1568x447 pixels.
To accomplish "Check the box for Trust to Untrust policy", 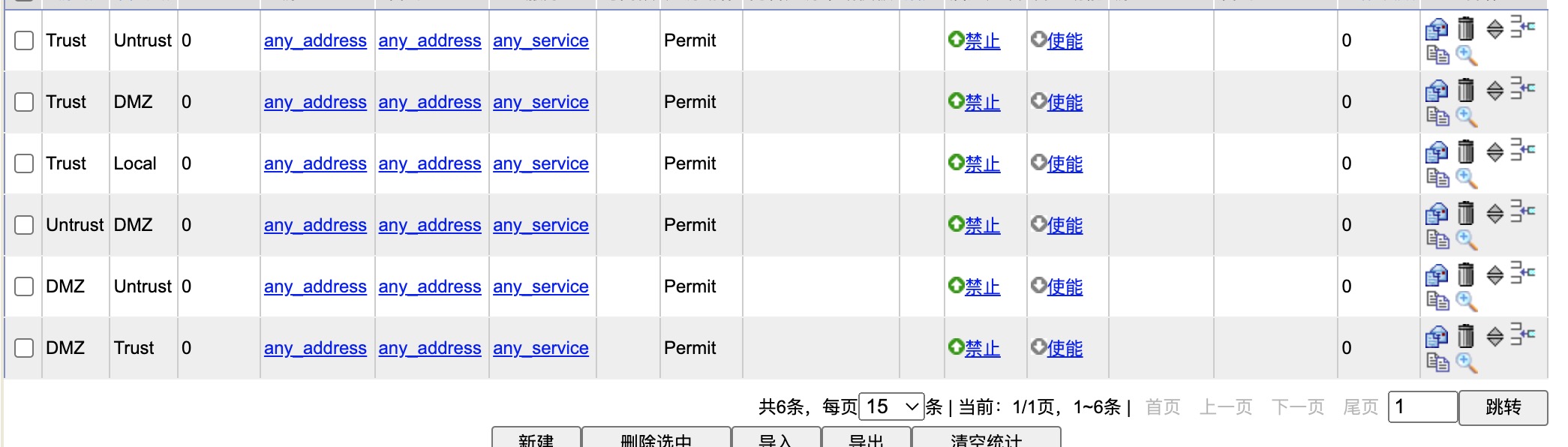I will pyautogui.click(x=24, y=40).
